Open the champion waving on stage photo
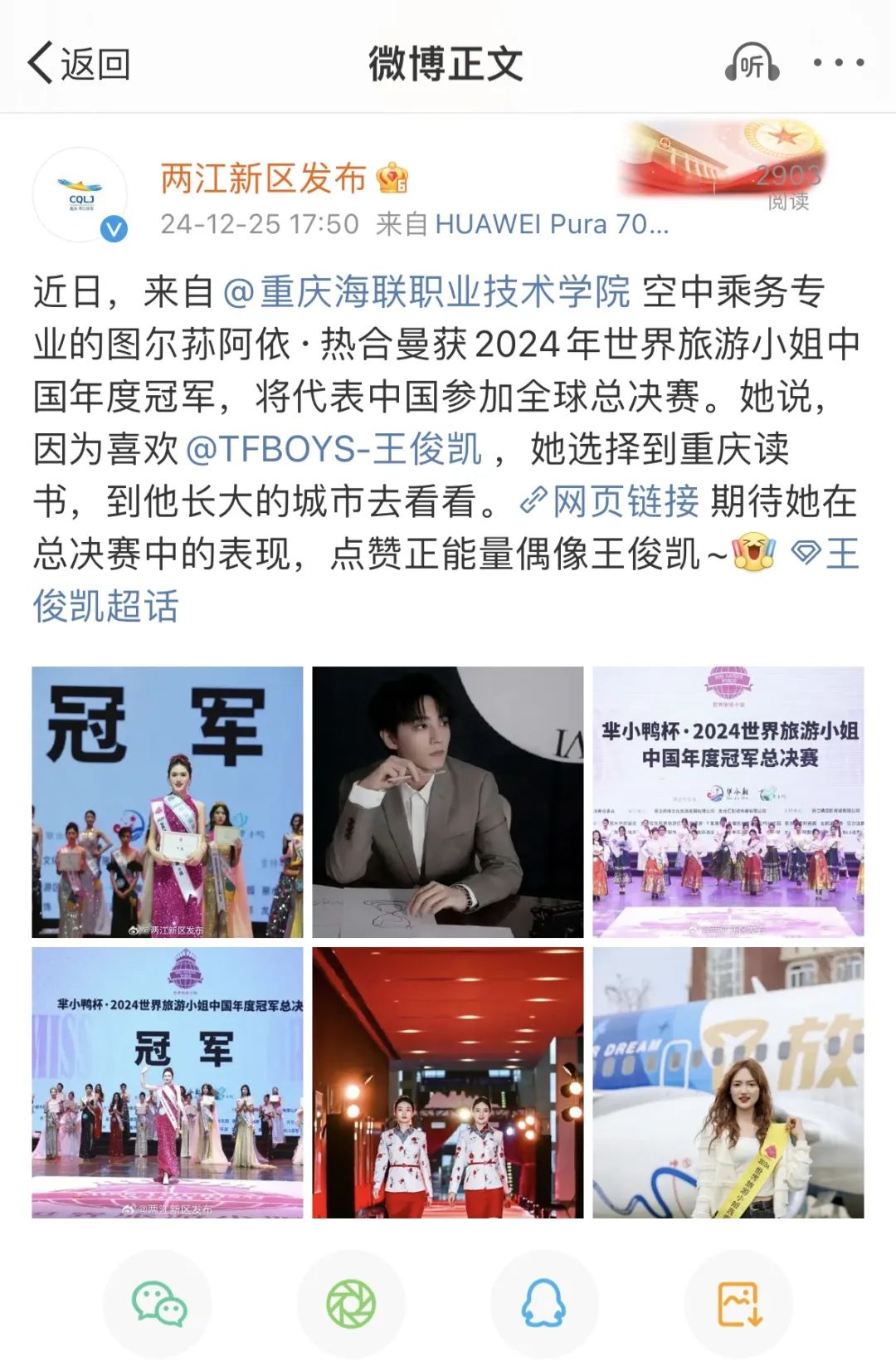Image resolution: width=896 pixels, height=1372 pixels. click(168, 1082)
